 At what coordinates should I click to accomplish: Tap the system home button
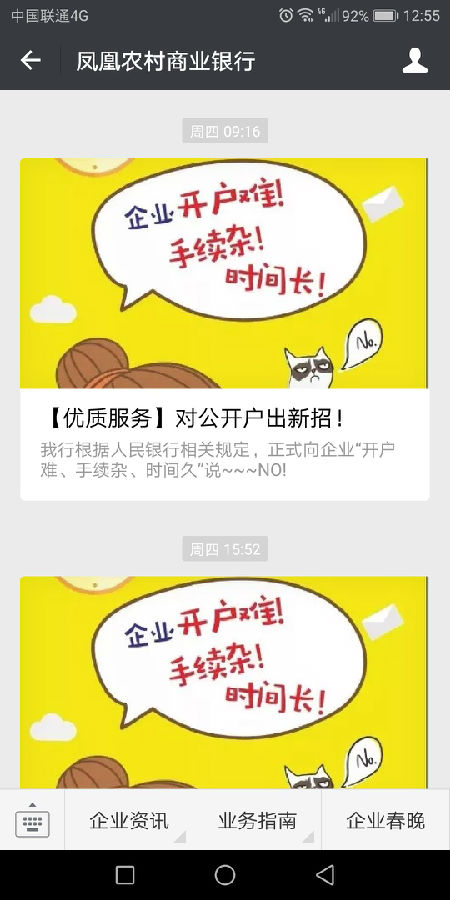tap(225, 875)
